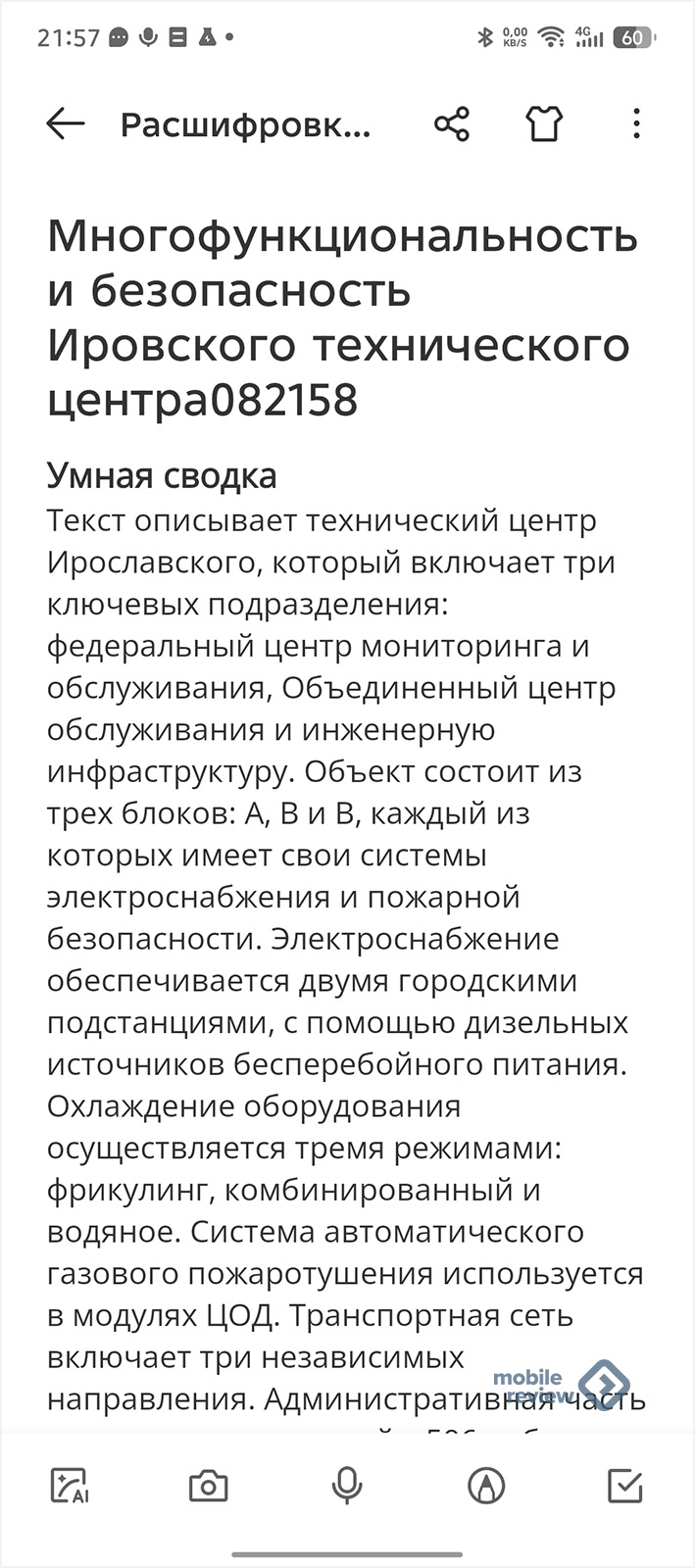This screenshot has width=695, height=1568.
Task: Open the handwriting pen tool
Action: point(486,1486)
